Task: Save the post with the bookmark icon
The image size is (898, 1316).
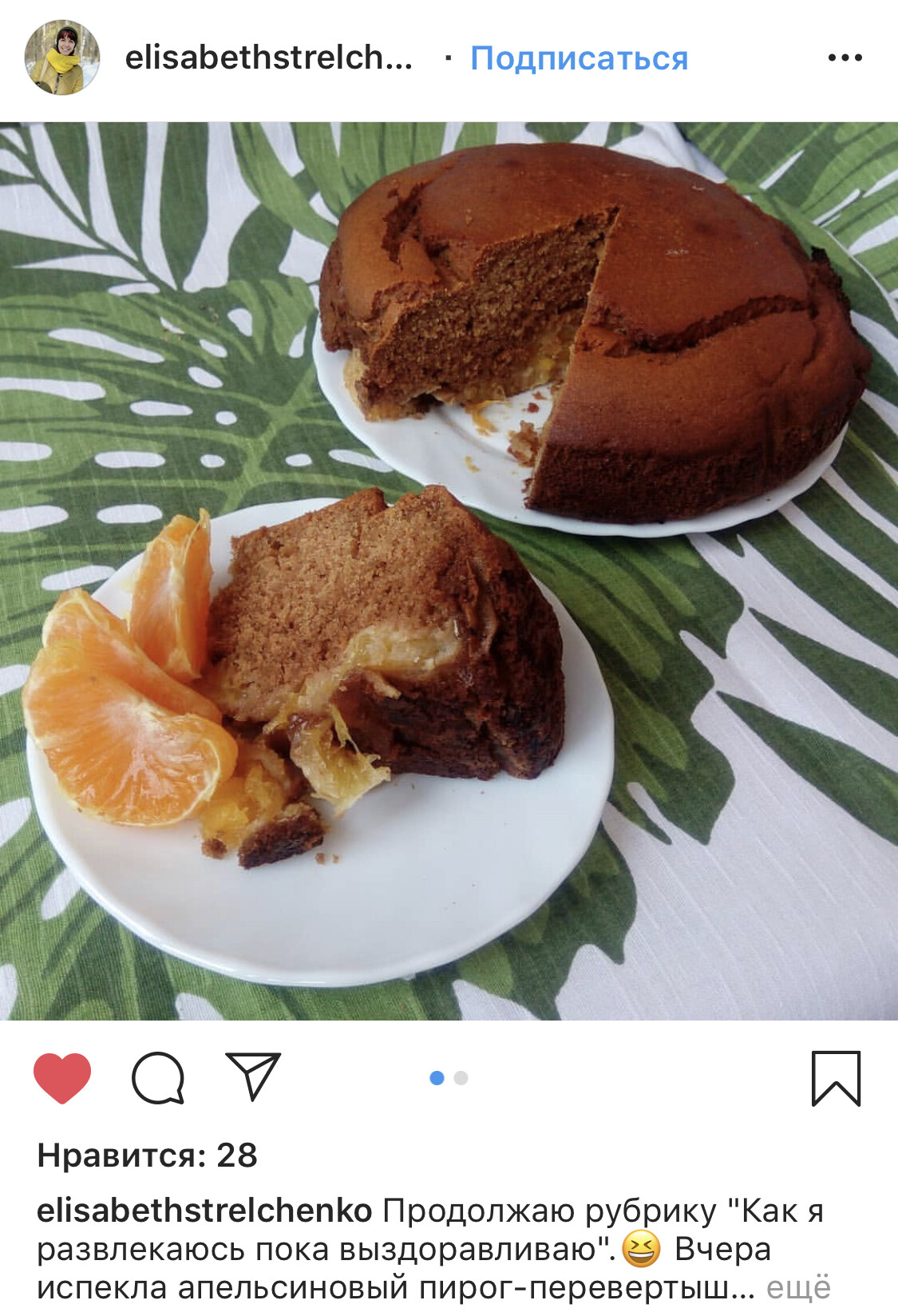Action: (x=836, y=1078)
